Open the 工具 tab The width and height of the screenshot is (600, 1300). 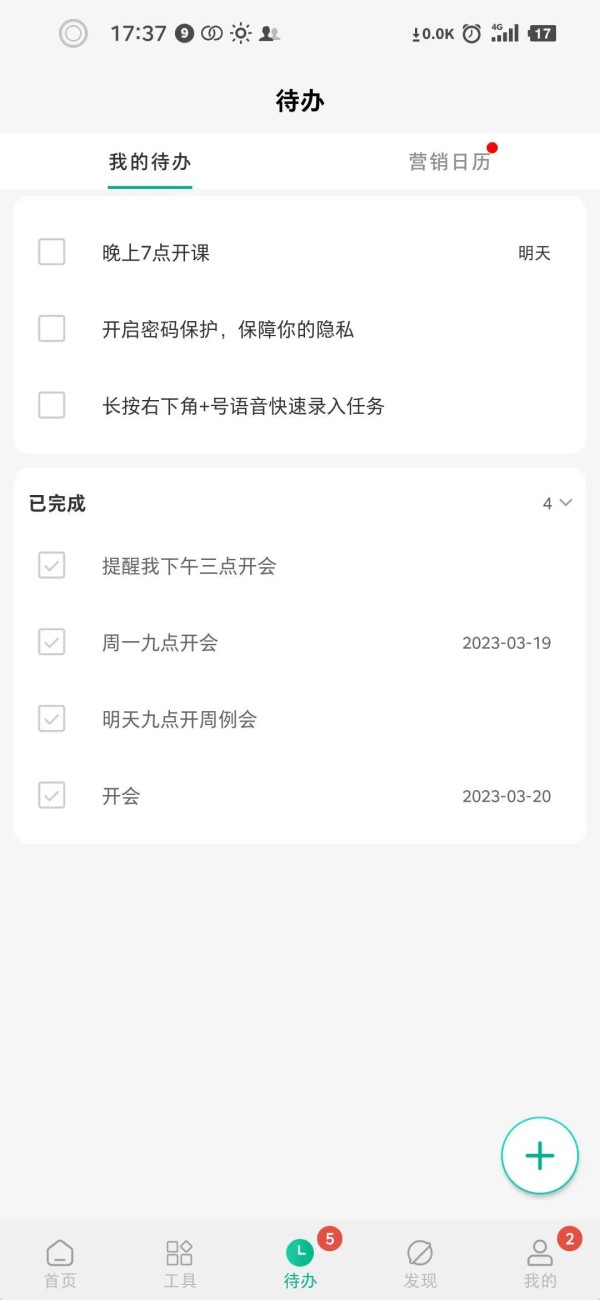180,1264
